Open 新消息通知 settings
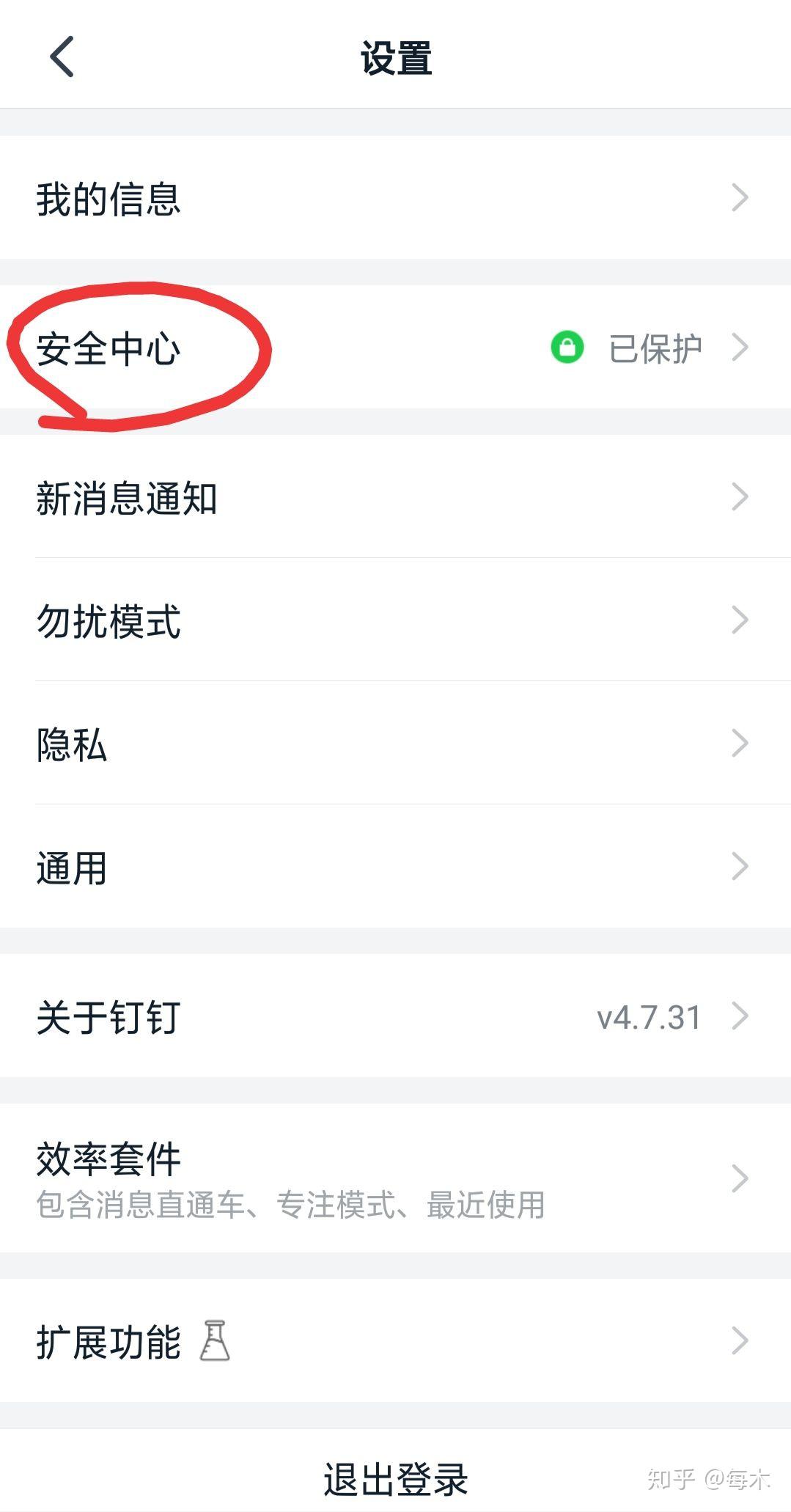Image resolution: width=791 pixels, height=1512 pixels. click(395, 496)
